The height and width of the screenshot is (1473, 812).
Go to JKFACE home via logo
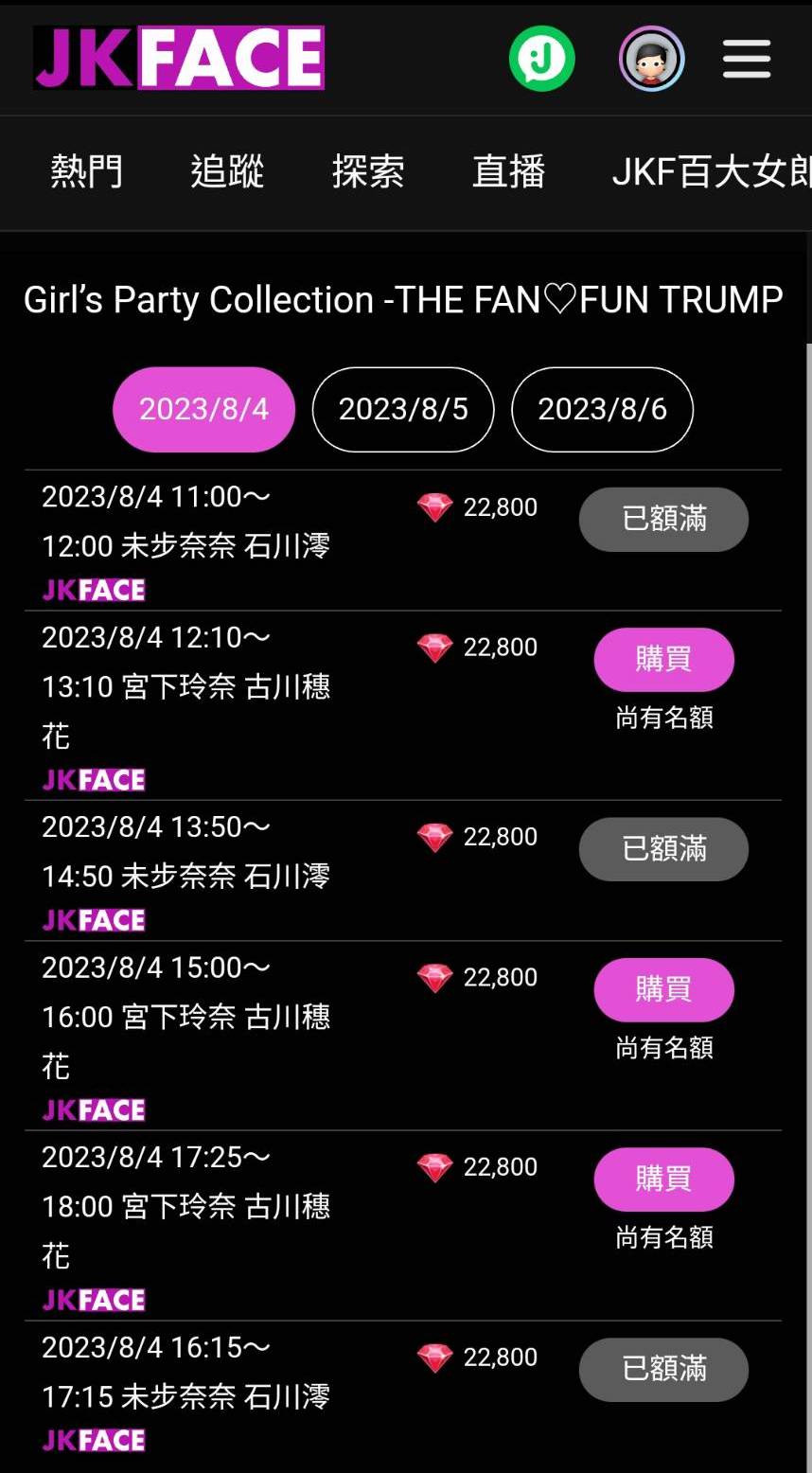(x=179, y=58)
